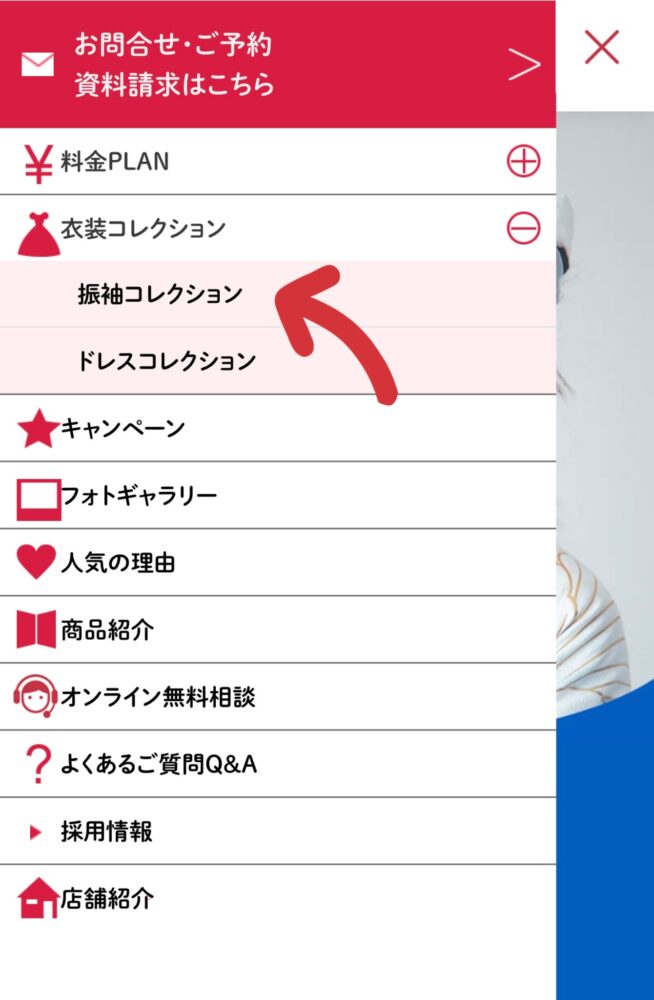View 人気の理由
Screen dimensions: 654x1000
click(118, 563)
